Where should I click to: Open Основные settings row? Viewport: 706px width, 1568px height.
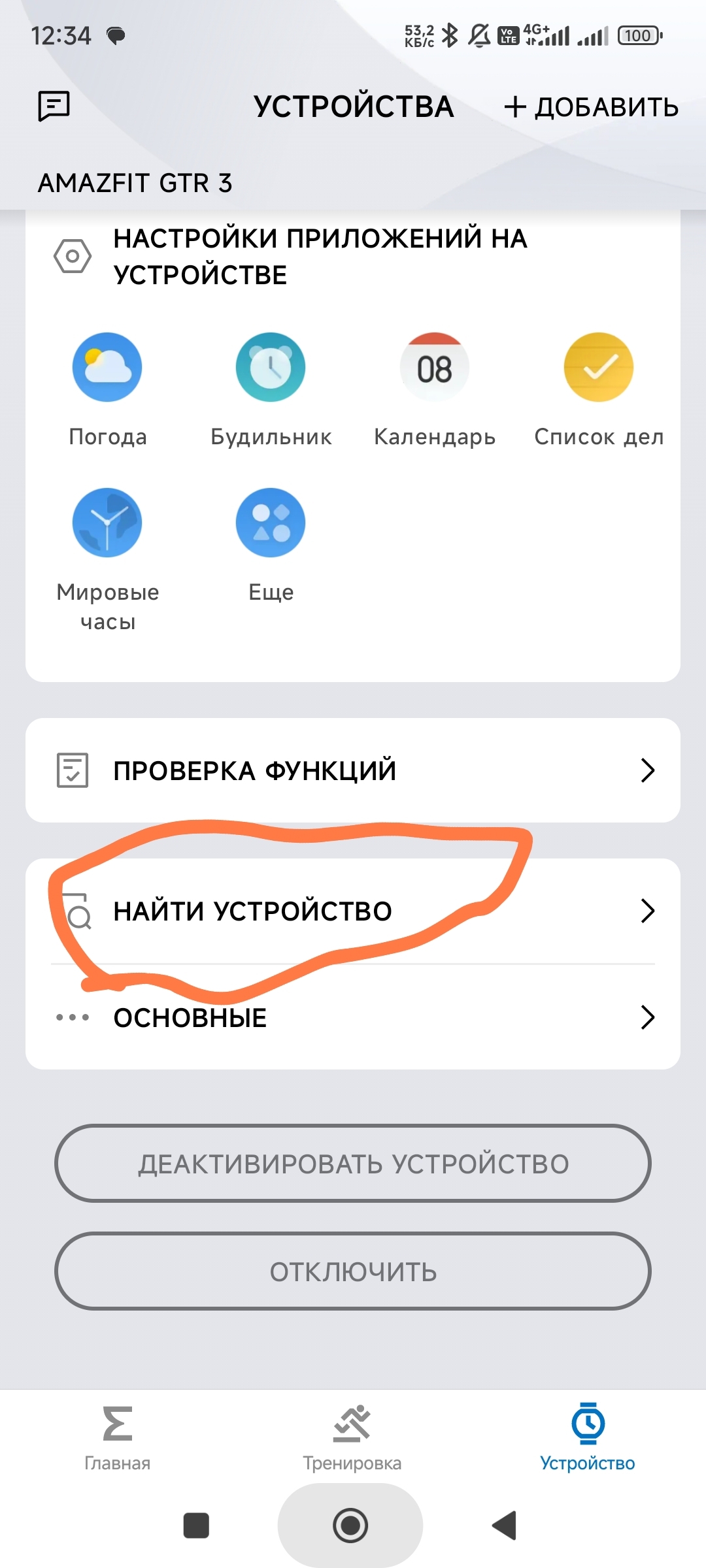353,1017
